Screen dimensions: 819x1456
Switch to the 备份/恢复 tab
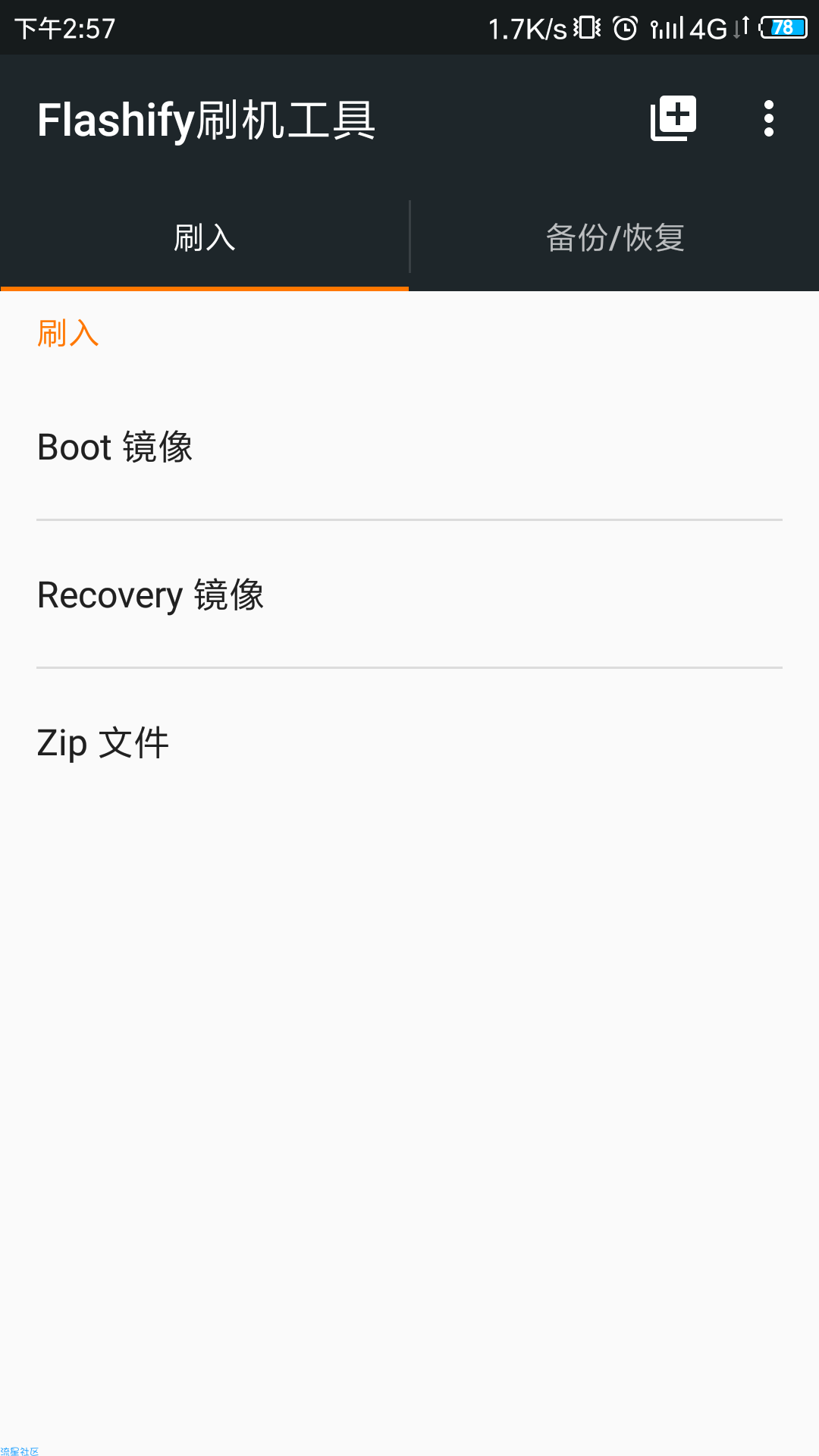point(615,237)
